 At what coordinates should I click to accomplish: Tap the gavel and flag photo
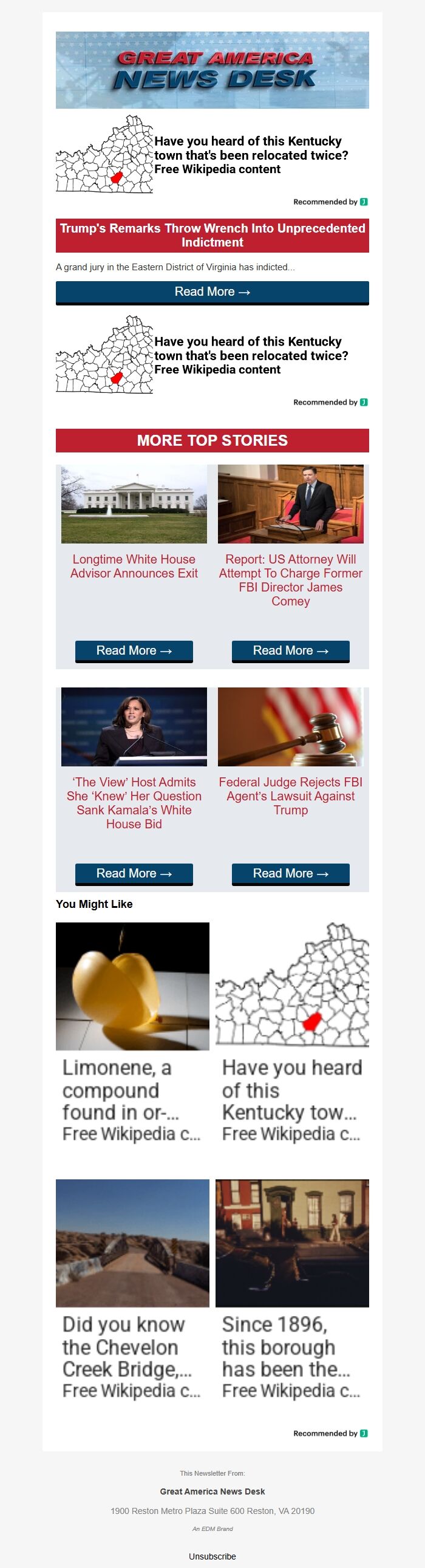pyautogui.click(x=290, y=726)
